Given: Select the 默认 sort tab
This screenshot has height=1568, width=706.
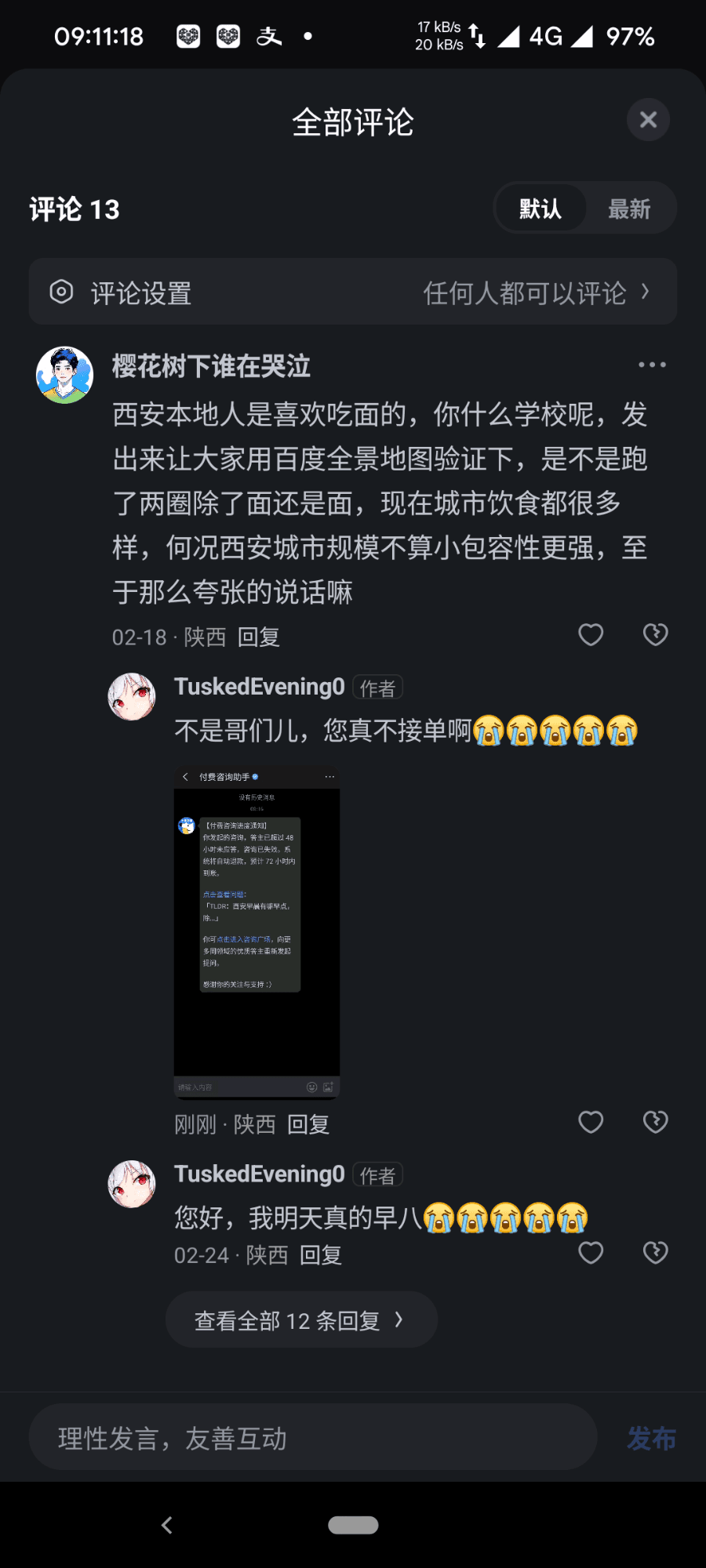Looking at the screenshot, I should click(540, 209).
